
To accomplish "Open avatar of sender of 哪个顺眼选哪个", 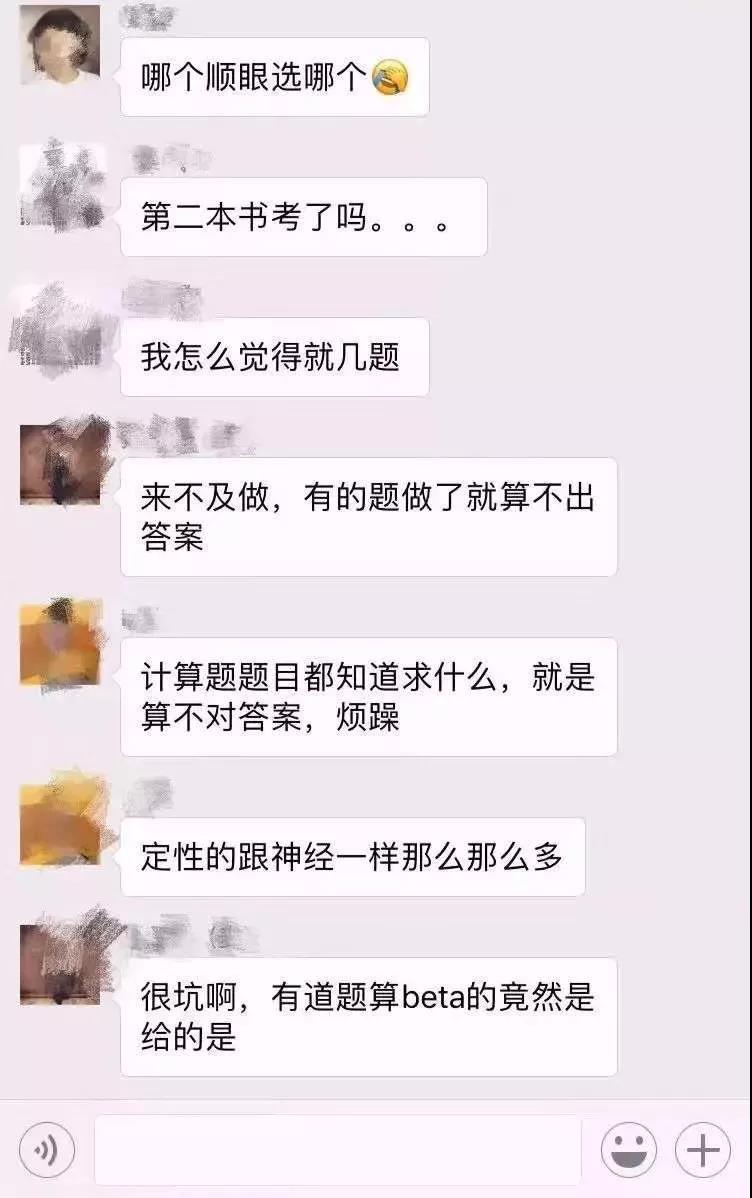I will [x=60, y=45].
